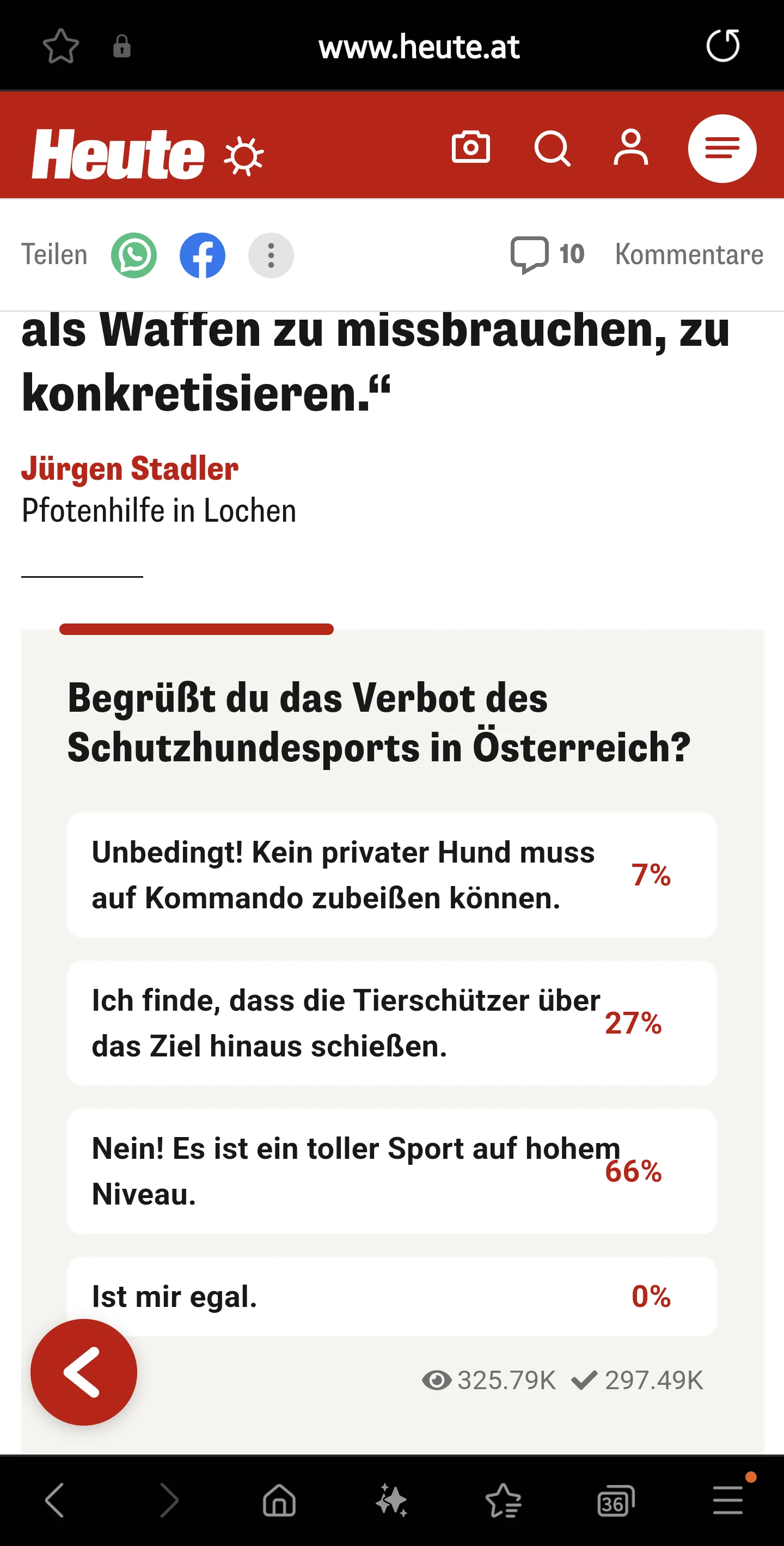Open the site search

[x=552, y=148]
